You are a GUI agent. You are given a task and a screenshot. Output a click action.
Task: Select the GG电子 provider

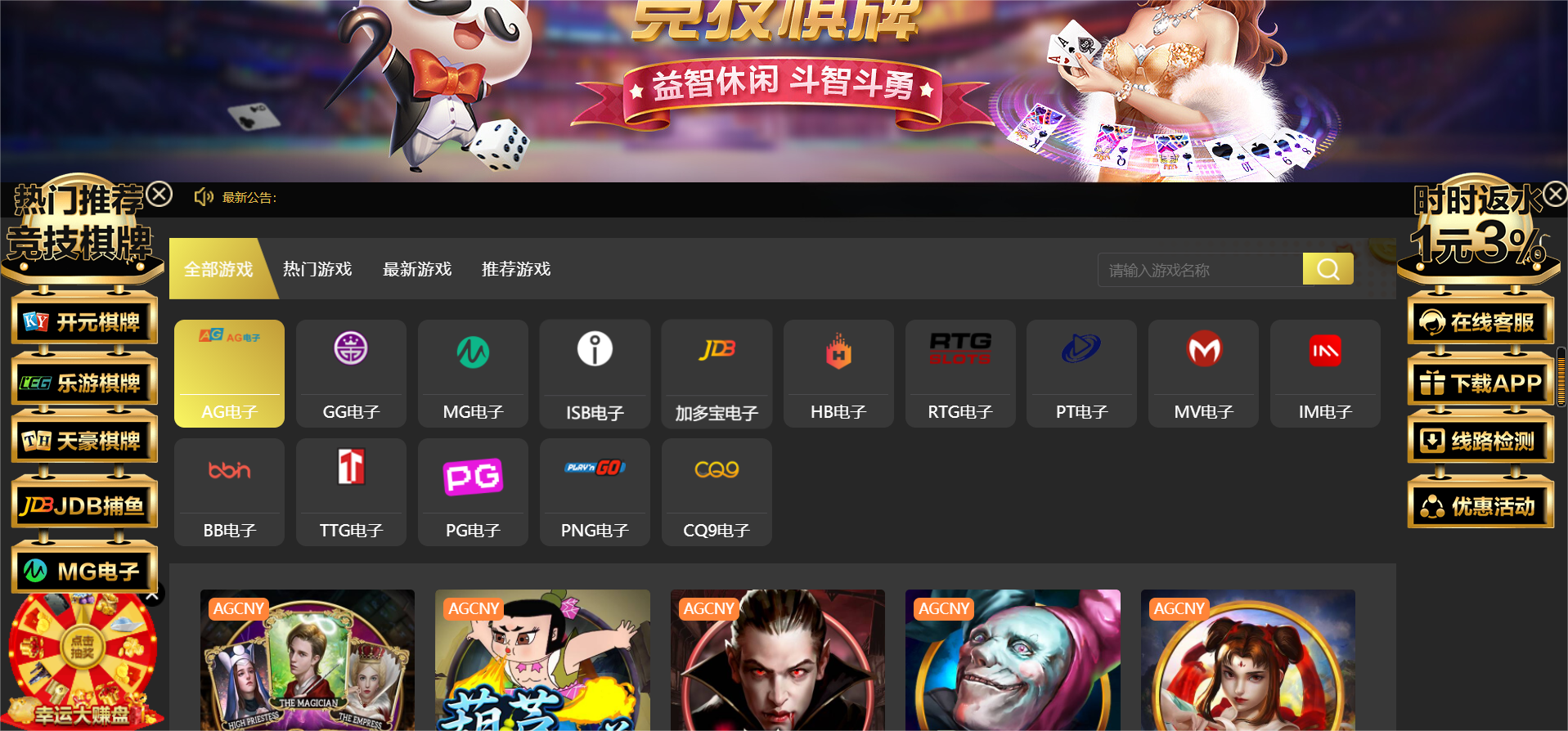(351, 373)
